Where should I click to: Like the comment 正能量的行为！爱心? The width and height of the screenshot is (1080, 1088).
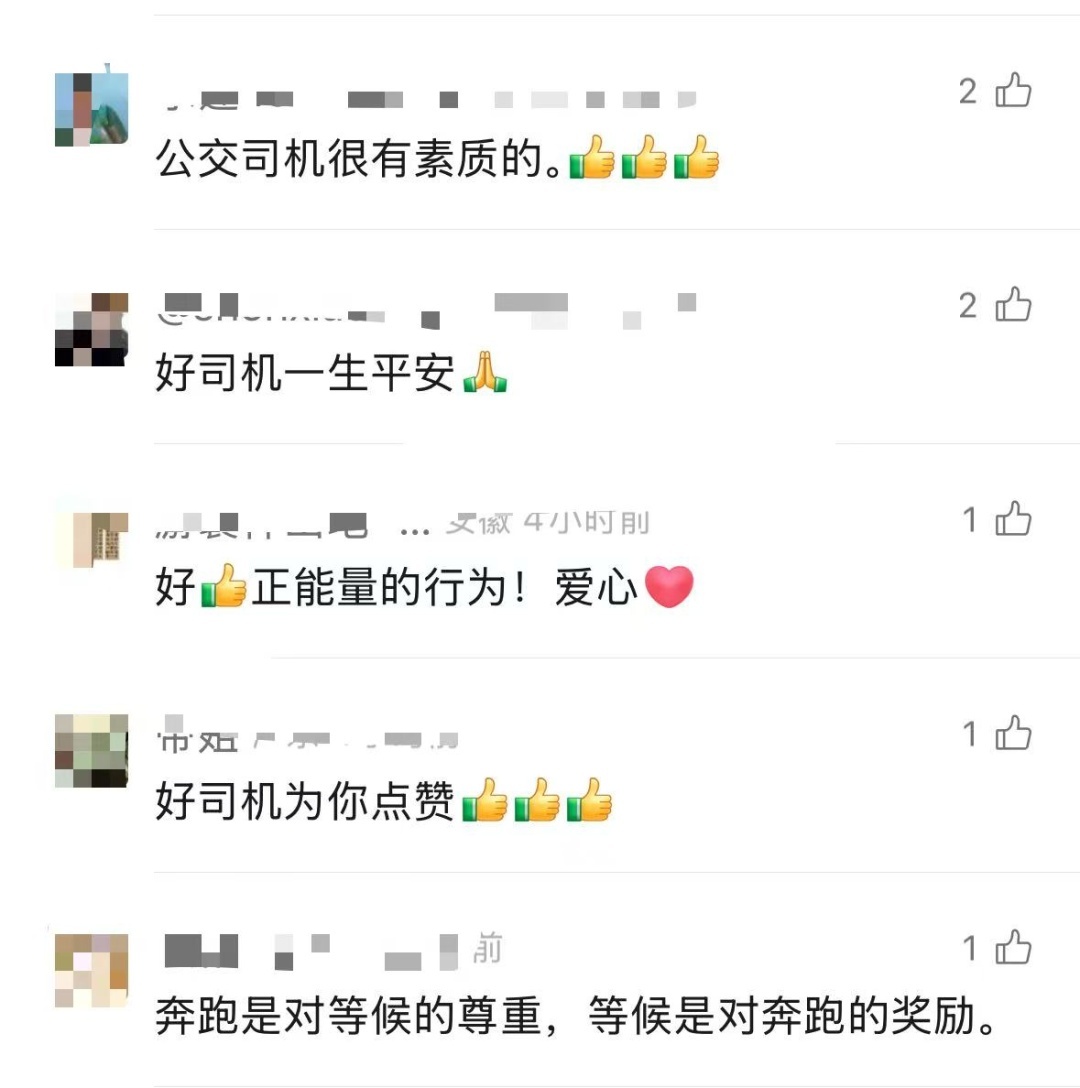coord(1013,519)
